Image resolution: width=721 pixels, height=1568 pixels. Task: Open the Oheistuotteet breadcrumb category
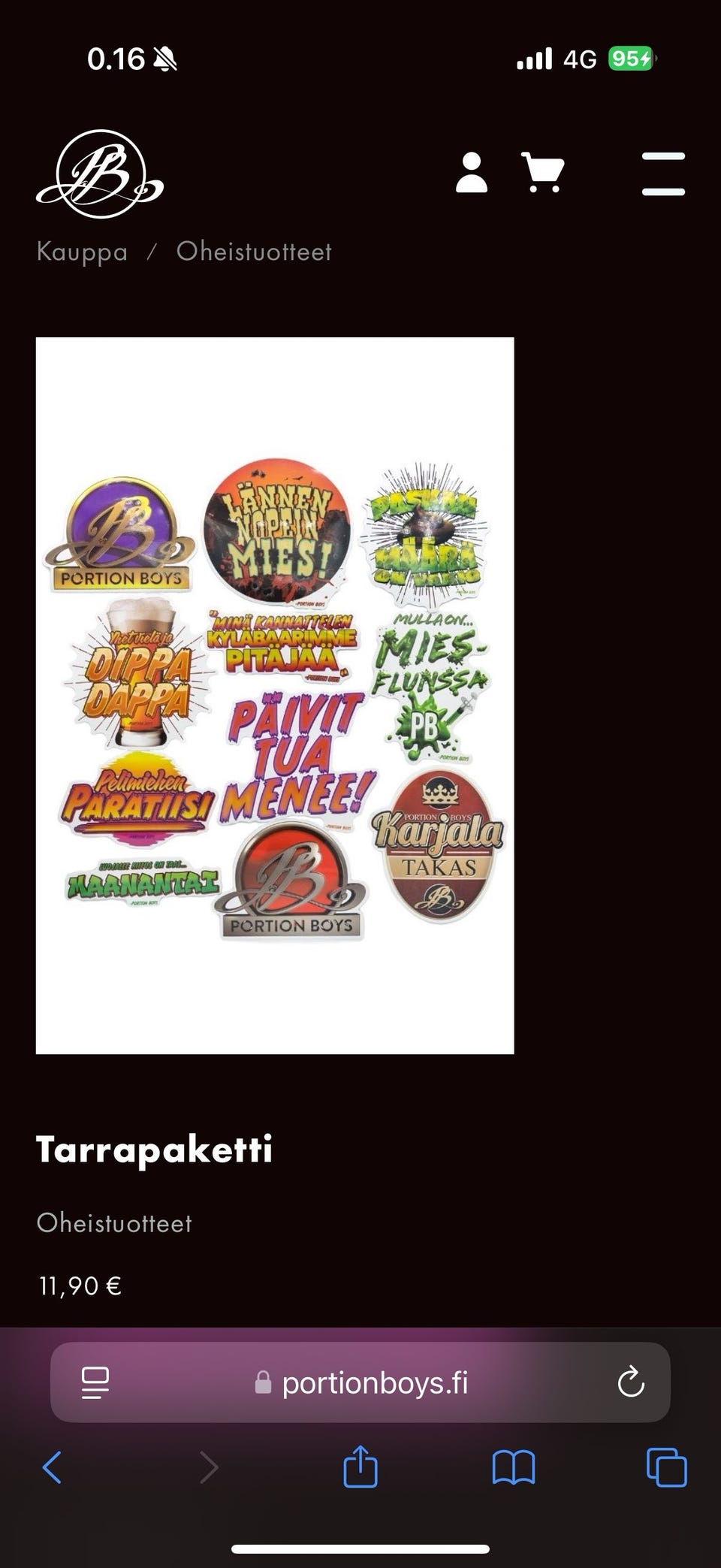254,252
